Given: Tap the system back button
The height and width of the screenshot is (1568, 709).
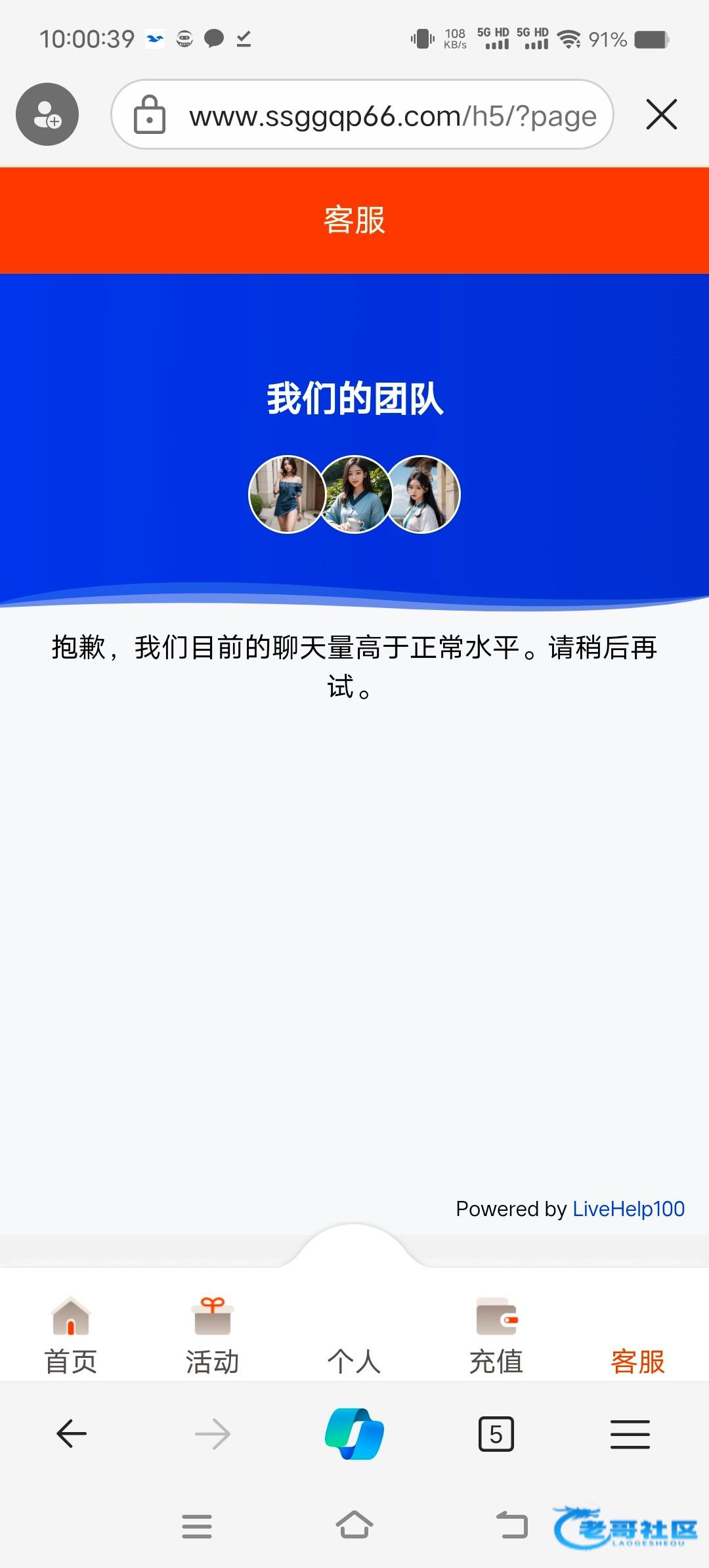Looking at the screenshot, I should coord(512,1525).
